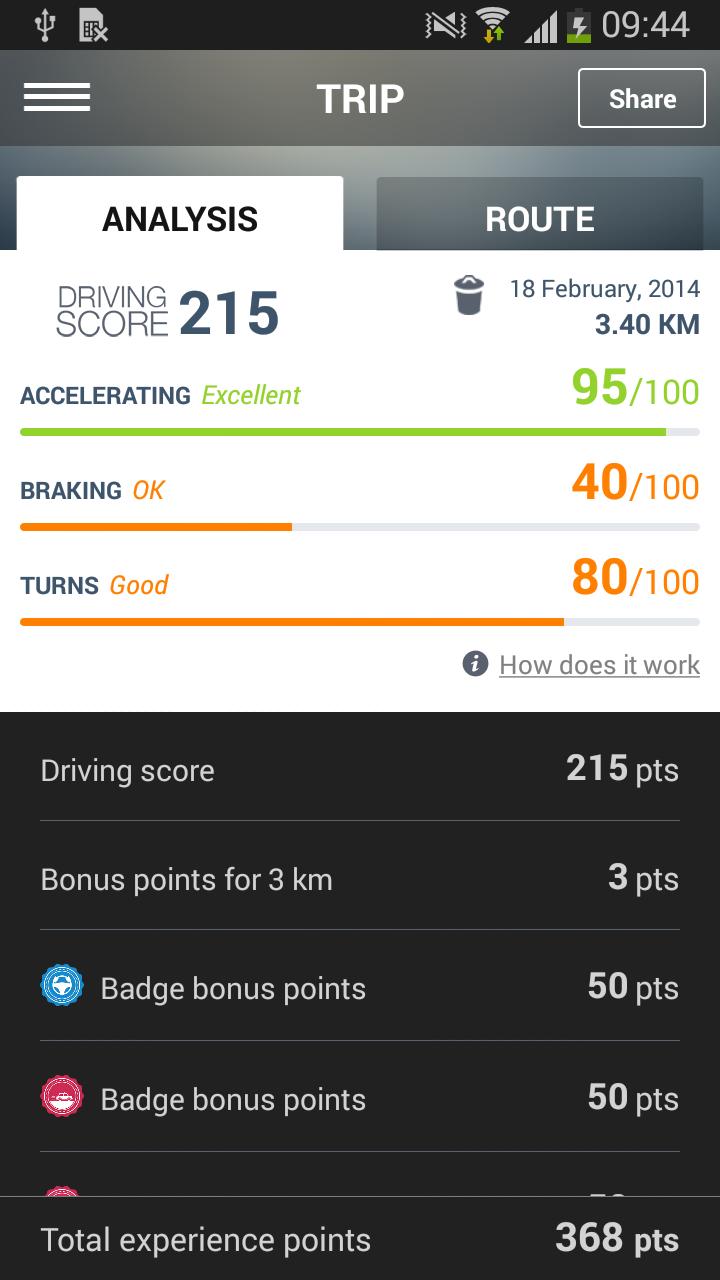
Task: Tap the Total experience points row
Action: point(360,1238)
